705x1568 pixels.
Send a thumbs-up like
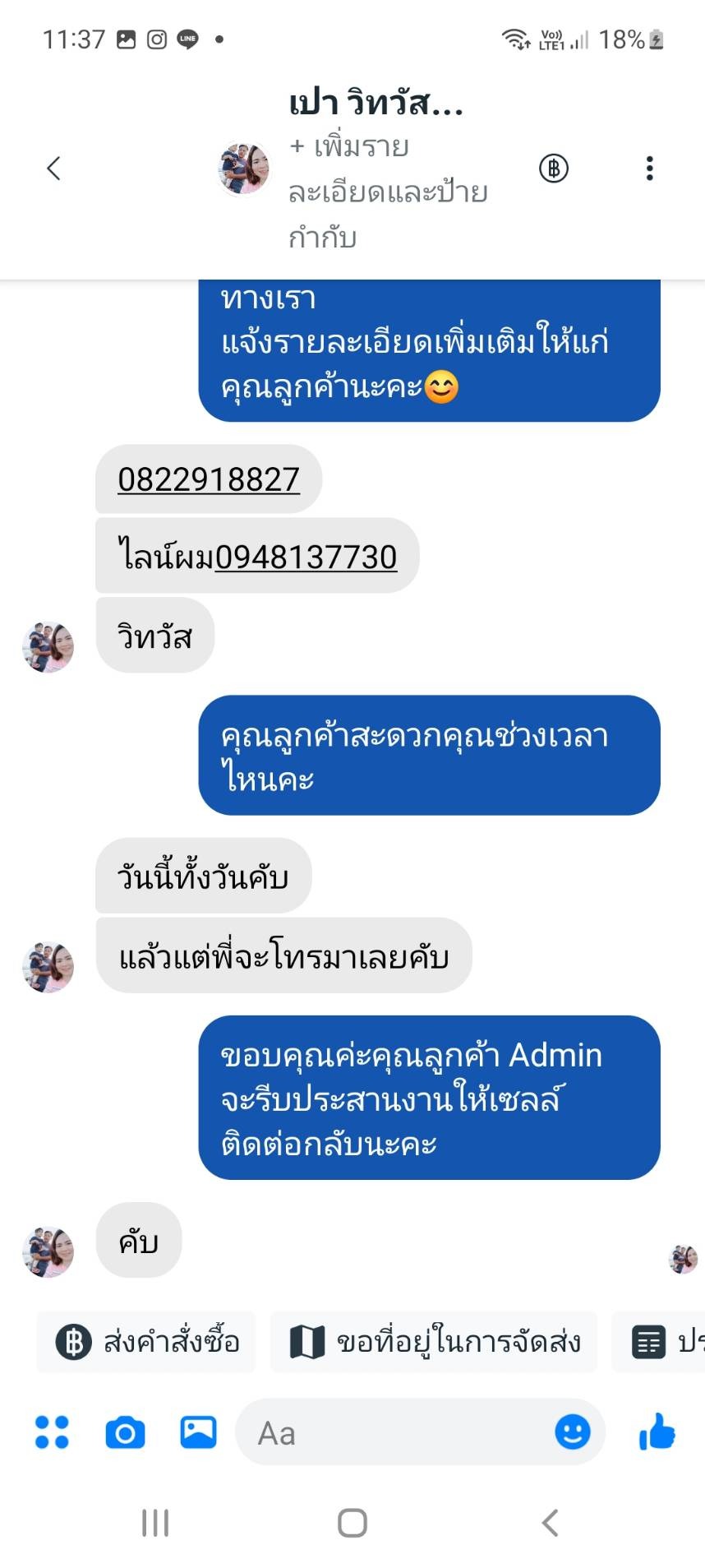click(657, 1432)
